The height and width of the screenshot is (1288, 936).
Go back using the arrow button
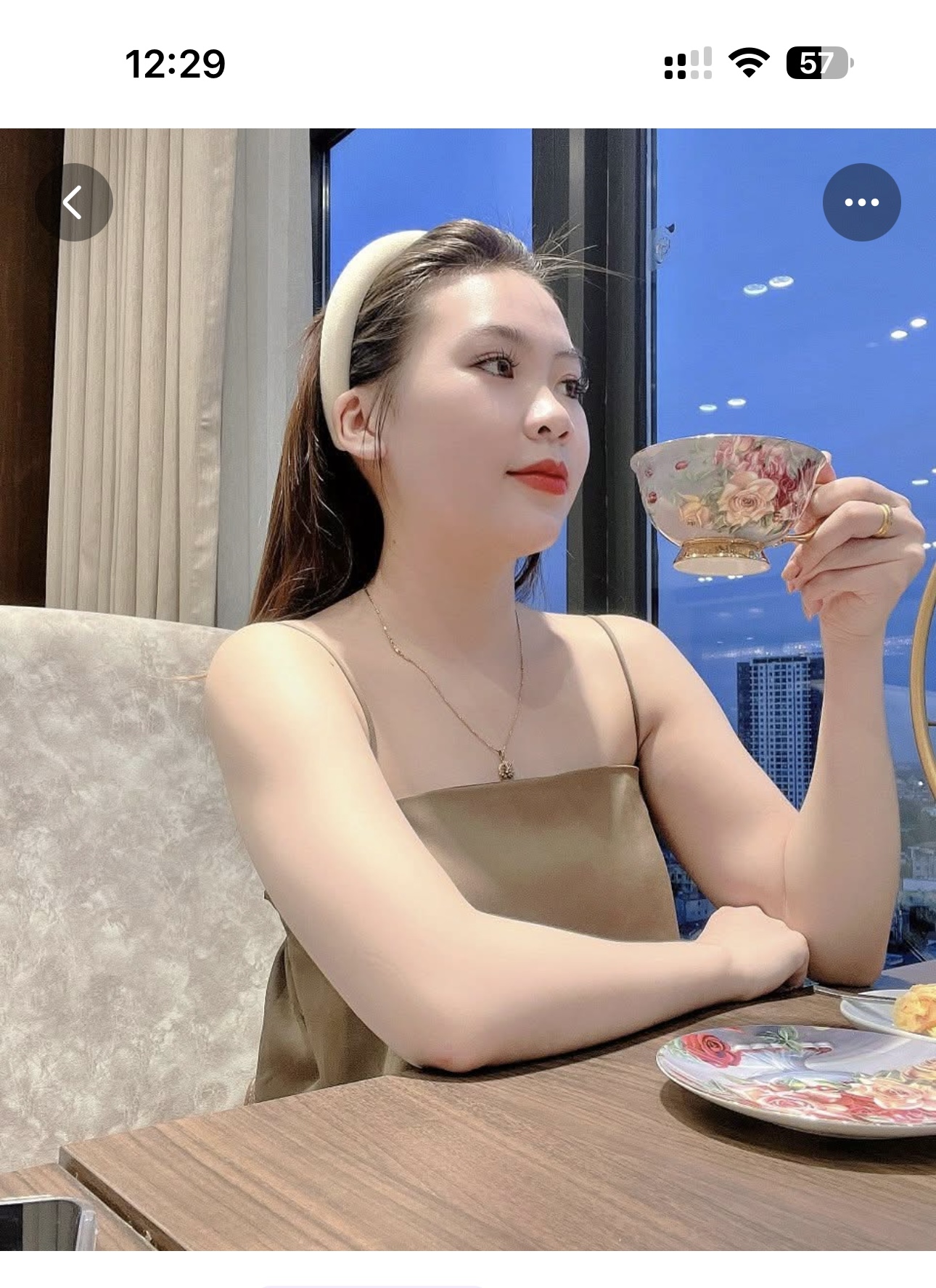click(74, 202)
